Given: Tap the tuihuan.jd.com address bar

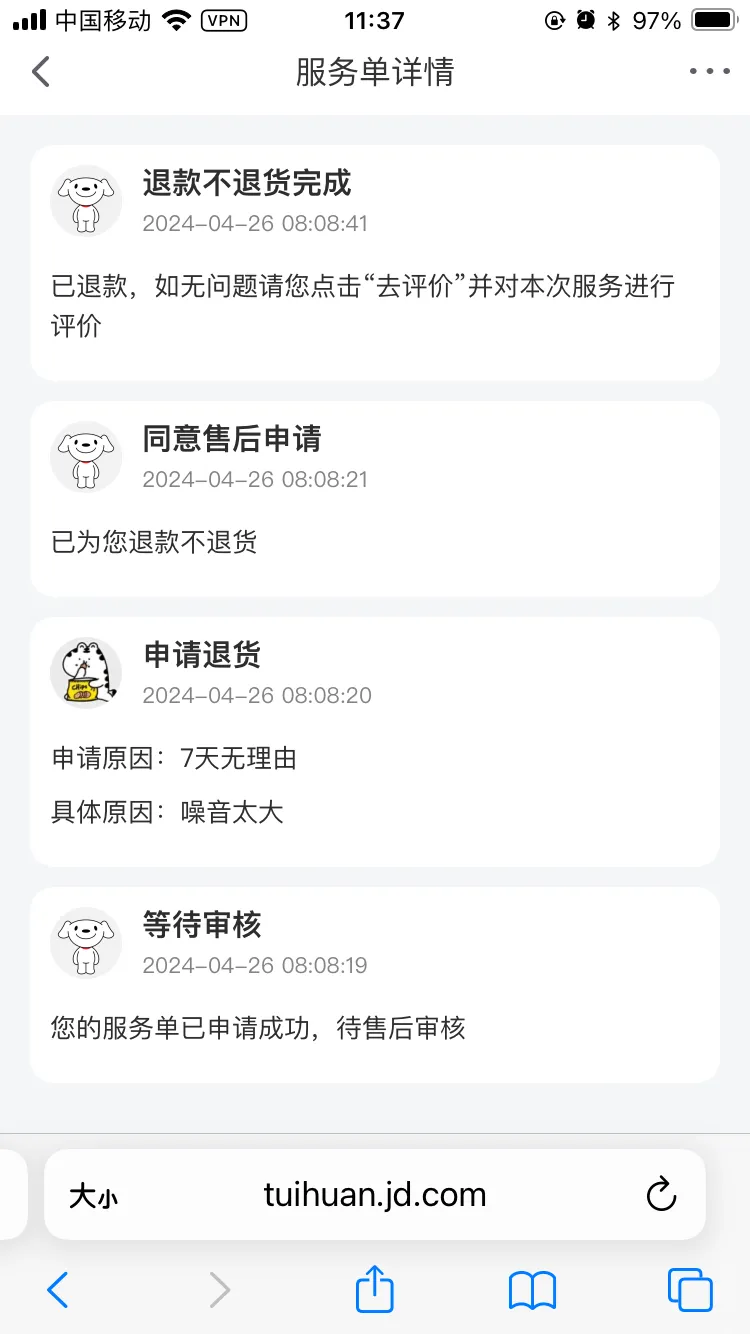Looking at the screenshot, I should pyautogui.click(x=375, y=1195).
